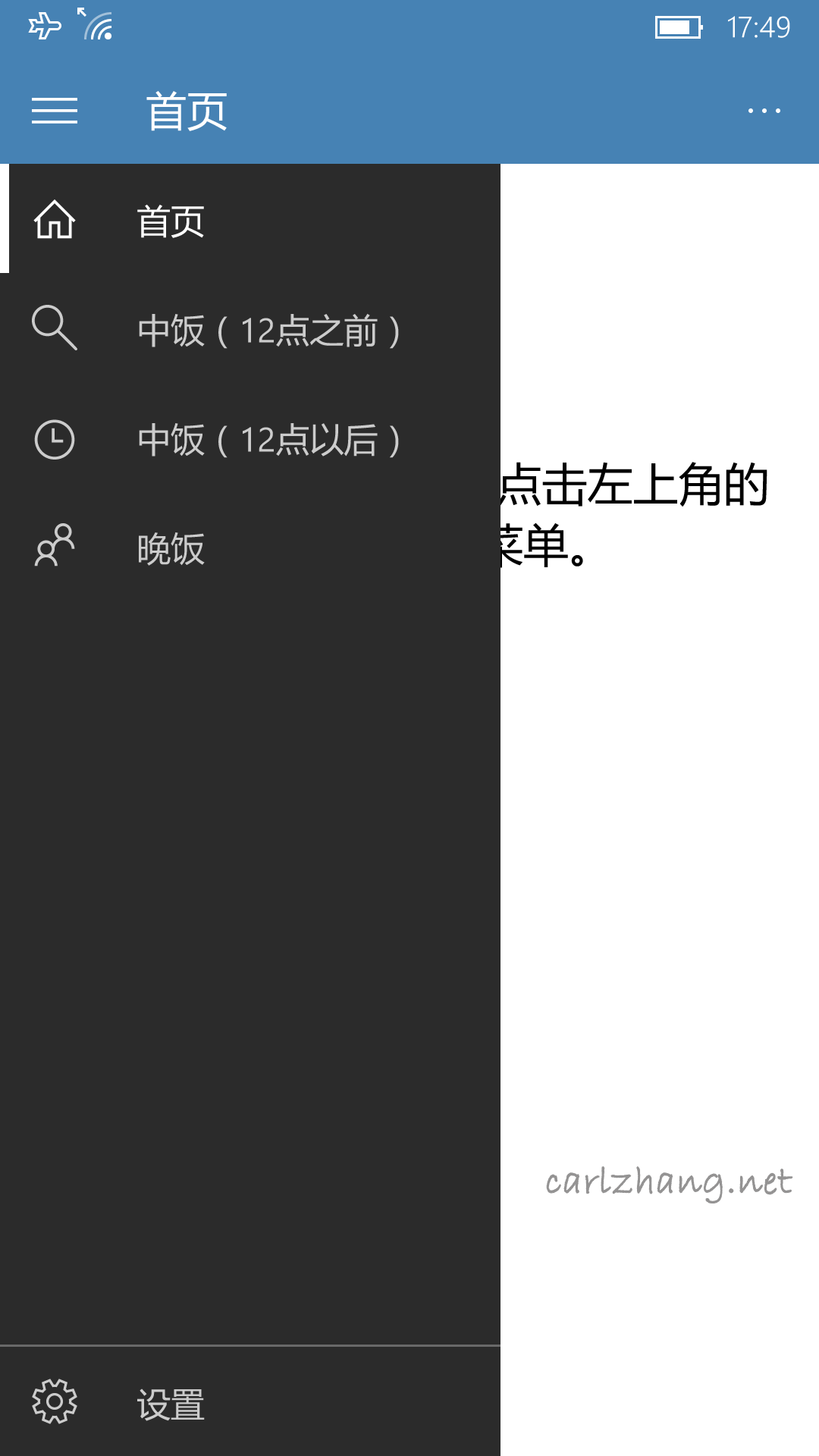
Task: Select 首页 in the drawer
Action: pyautogui.click(x=250, y=219)
